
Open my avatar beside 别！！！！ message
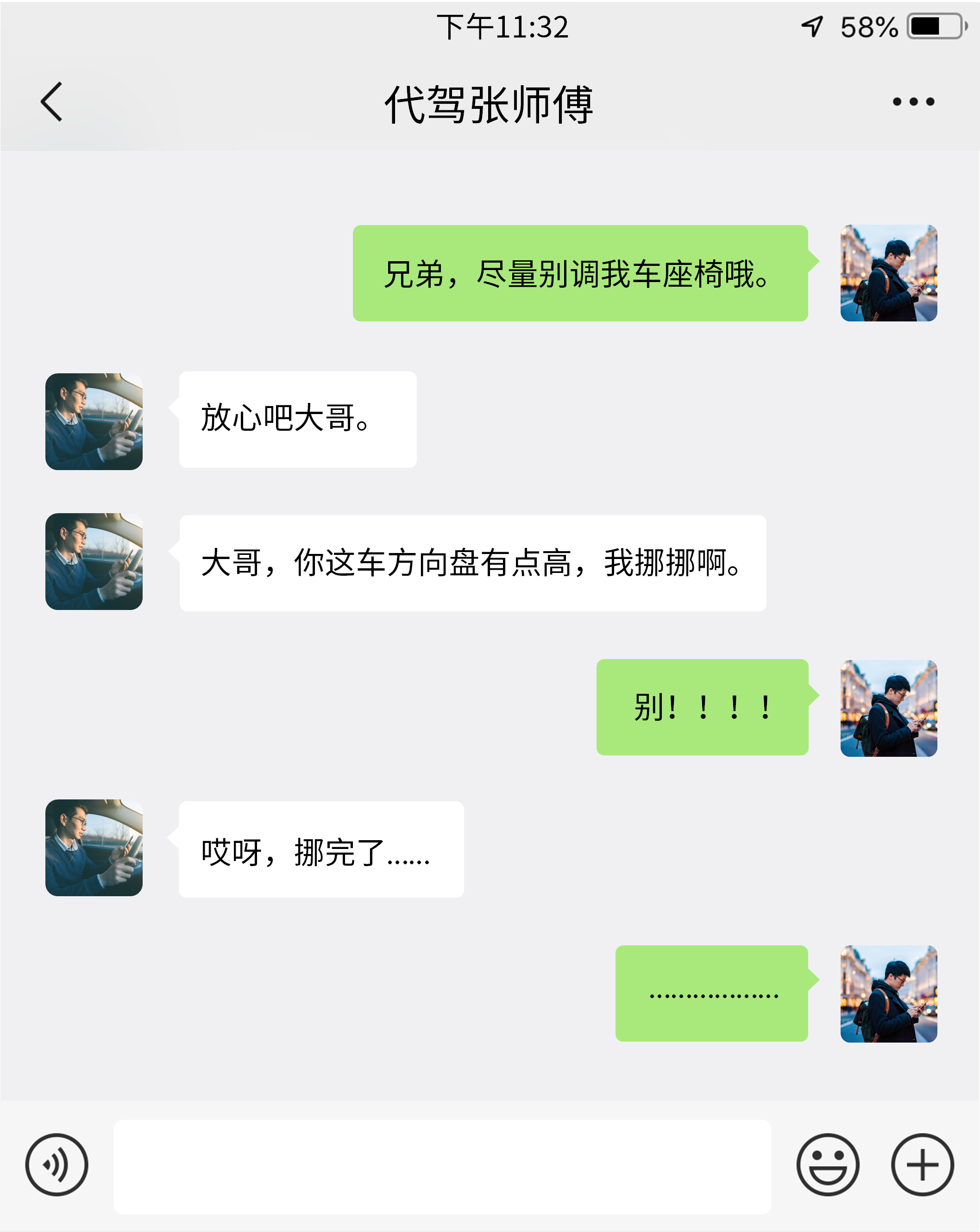pos(888,708)
